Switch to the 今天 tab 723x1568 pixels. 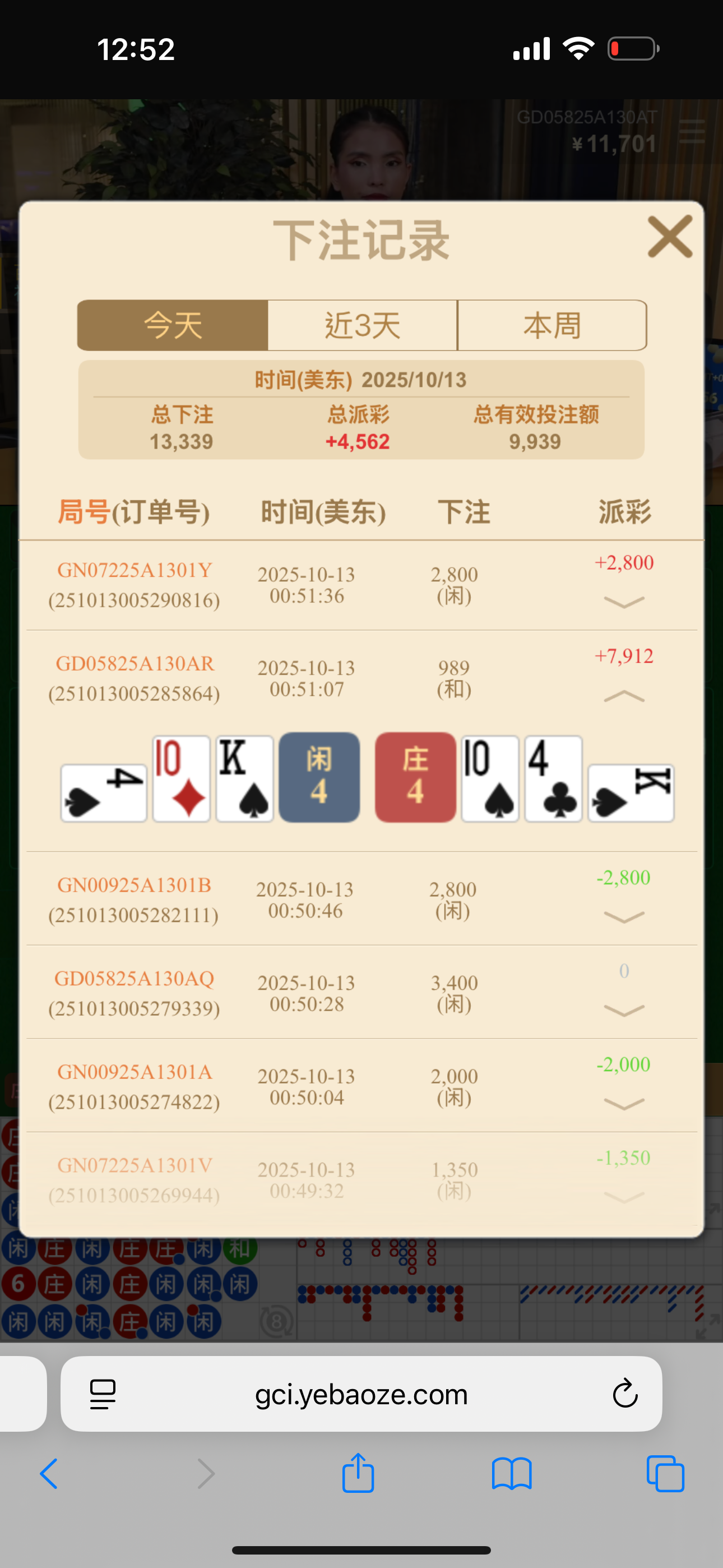[x=173, y=325]
